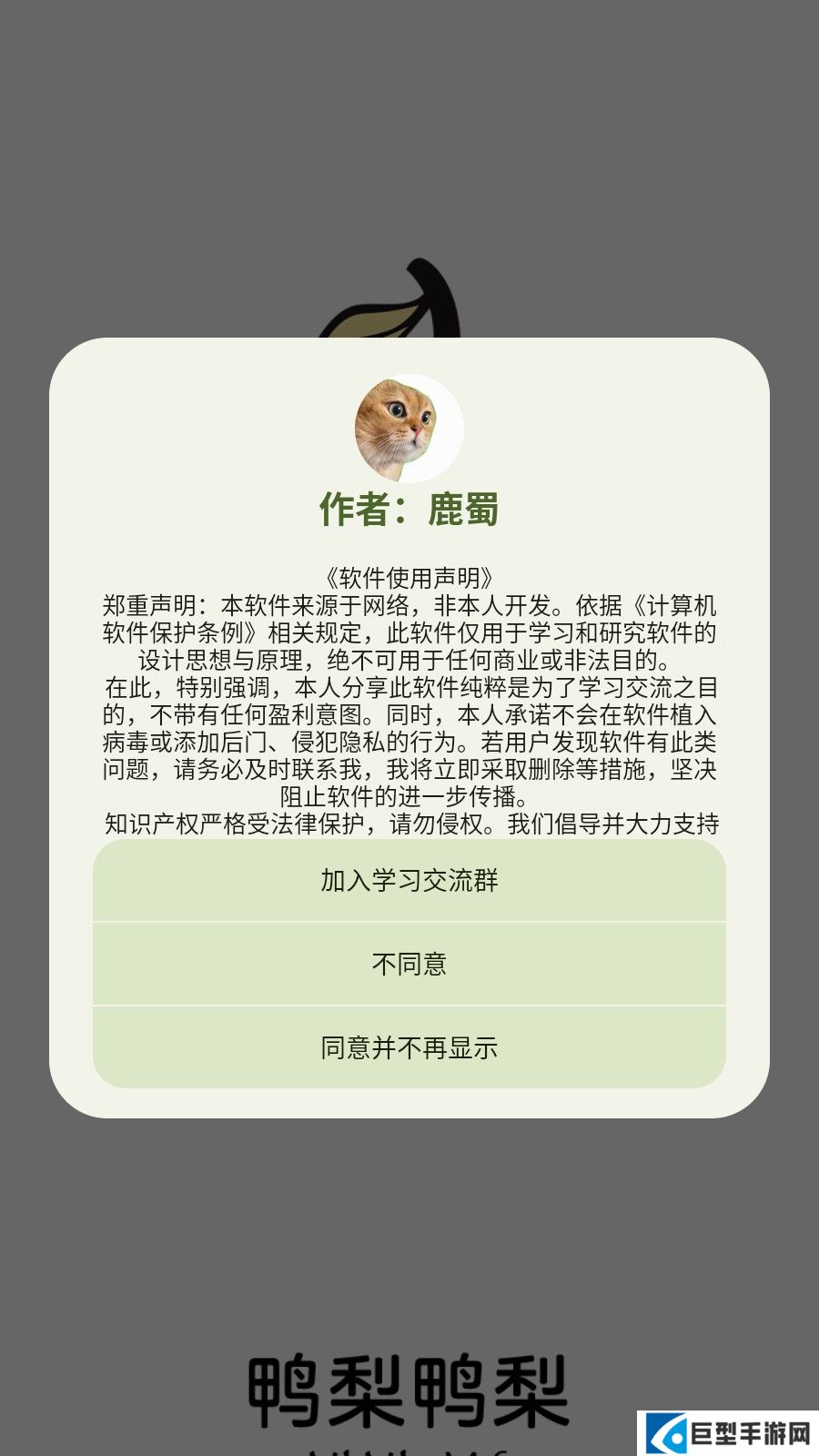Select 不同意 to decline the statement
This screenshot has height=1456, width=819.
[409, 964]
